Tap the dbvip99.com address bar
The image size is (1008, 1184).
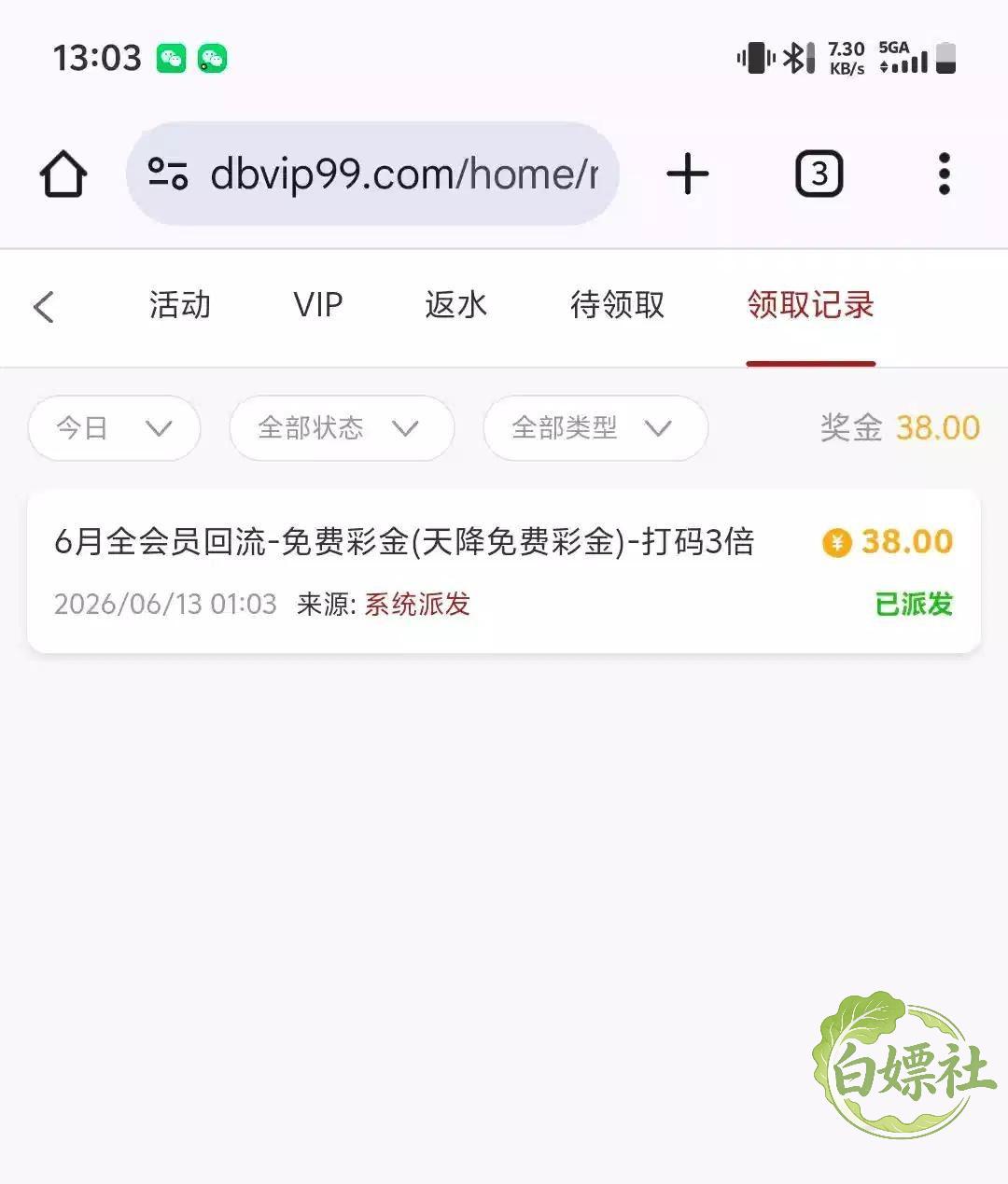point(372,174)
